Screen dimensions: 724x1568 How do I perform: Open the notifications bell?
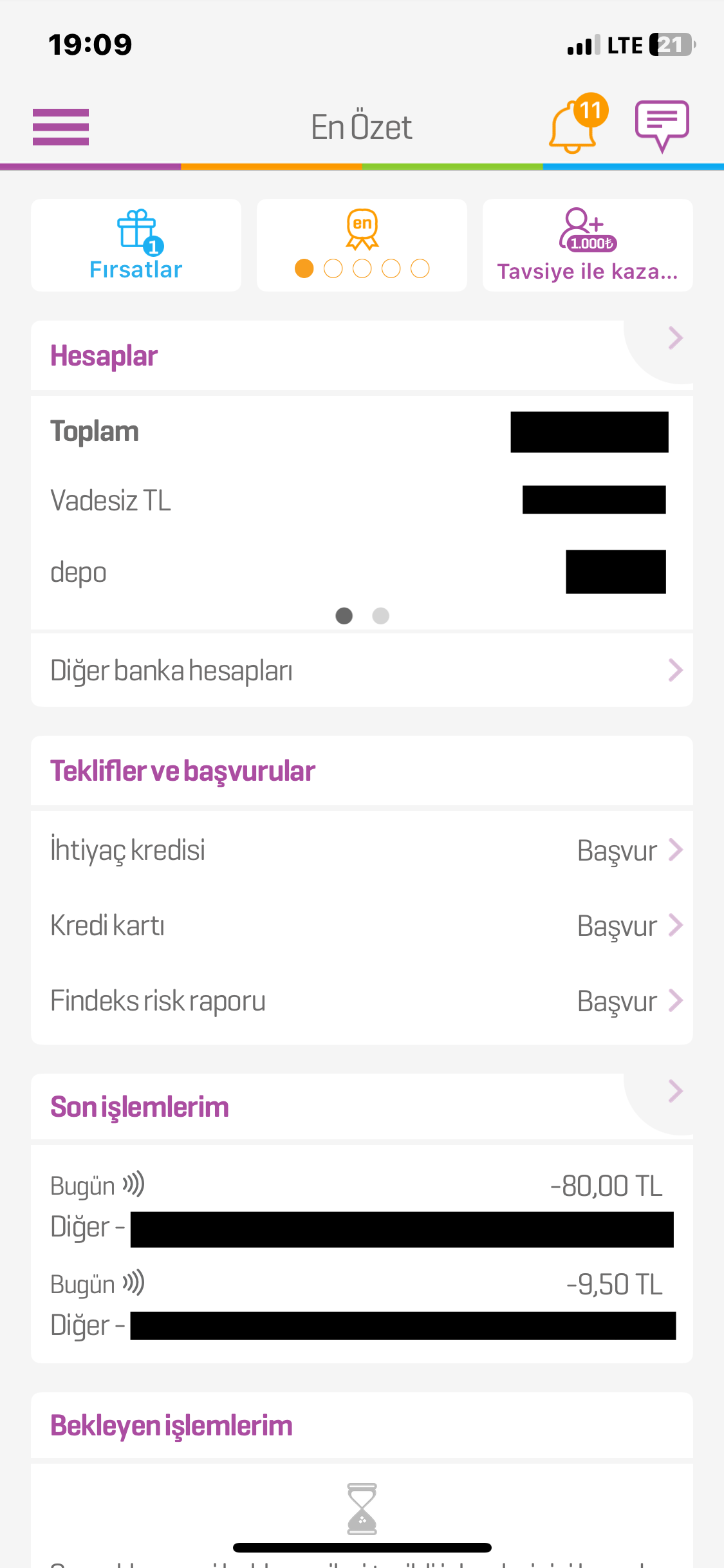(x=573, y=127)
